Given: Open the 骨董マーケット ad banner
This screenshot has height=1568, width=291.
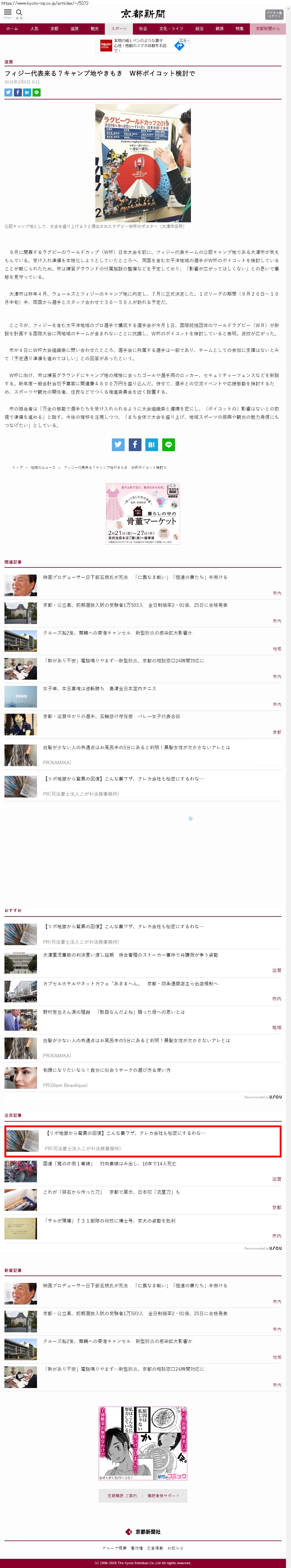Looking at the screenshot, I should click(x=142, y=513).
